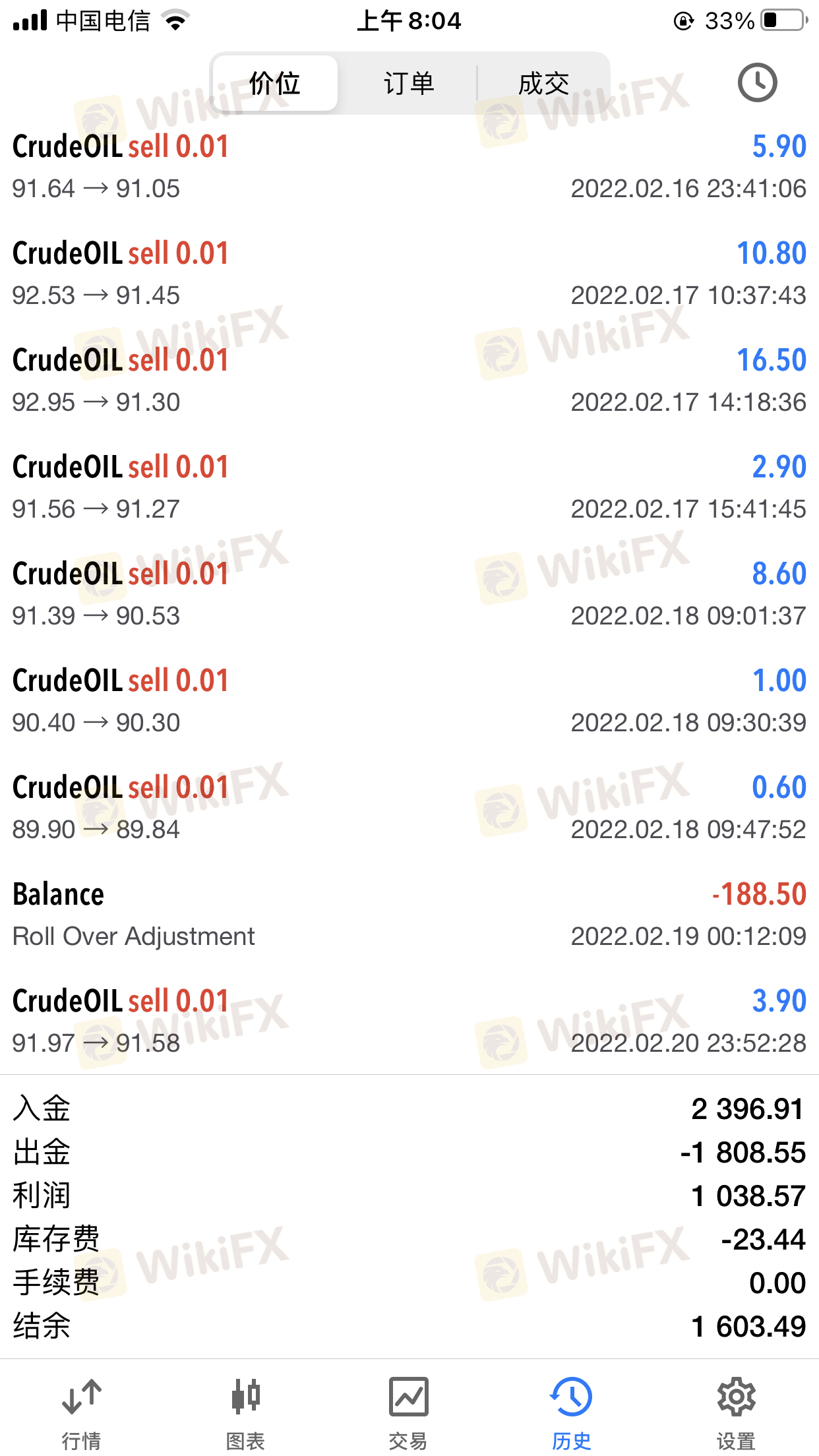Expand CrudeOIL trade with 8.60 profit

coord(409,594)
